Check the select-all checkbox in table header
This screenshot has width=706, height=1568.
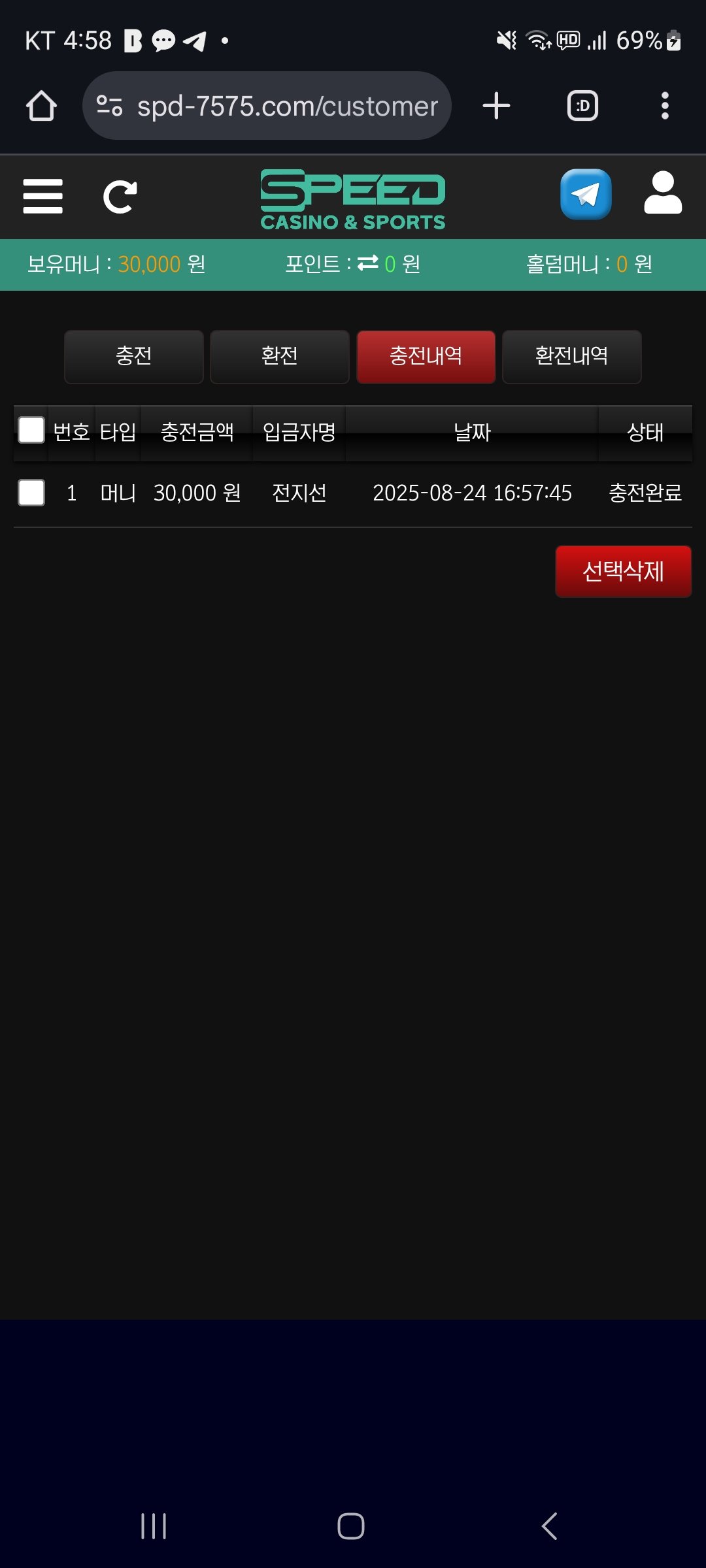tap(31, 431)
